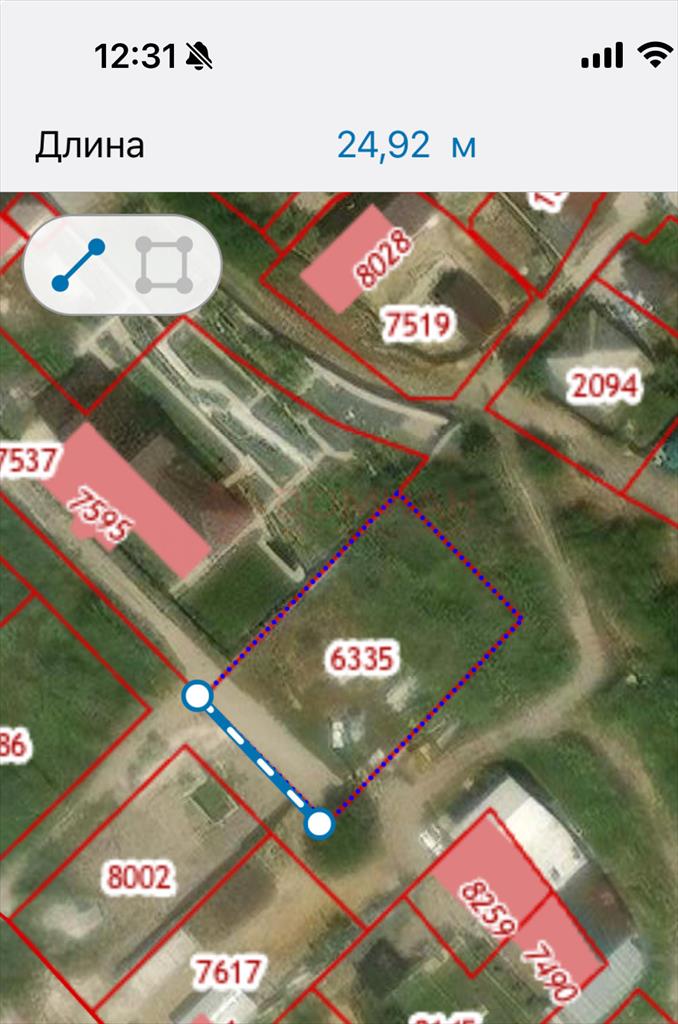Select the line length measurement tool

(x=78, y=265)
